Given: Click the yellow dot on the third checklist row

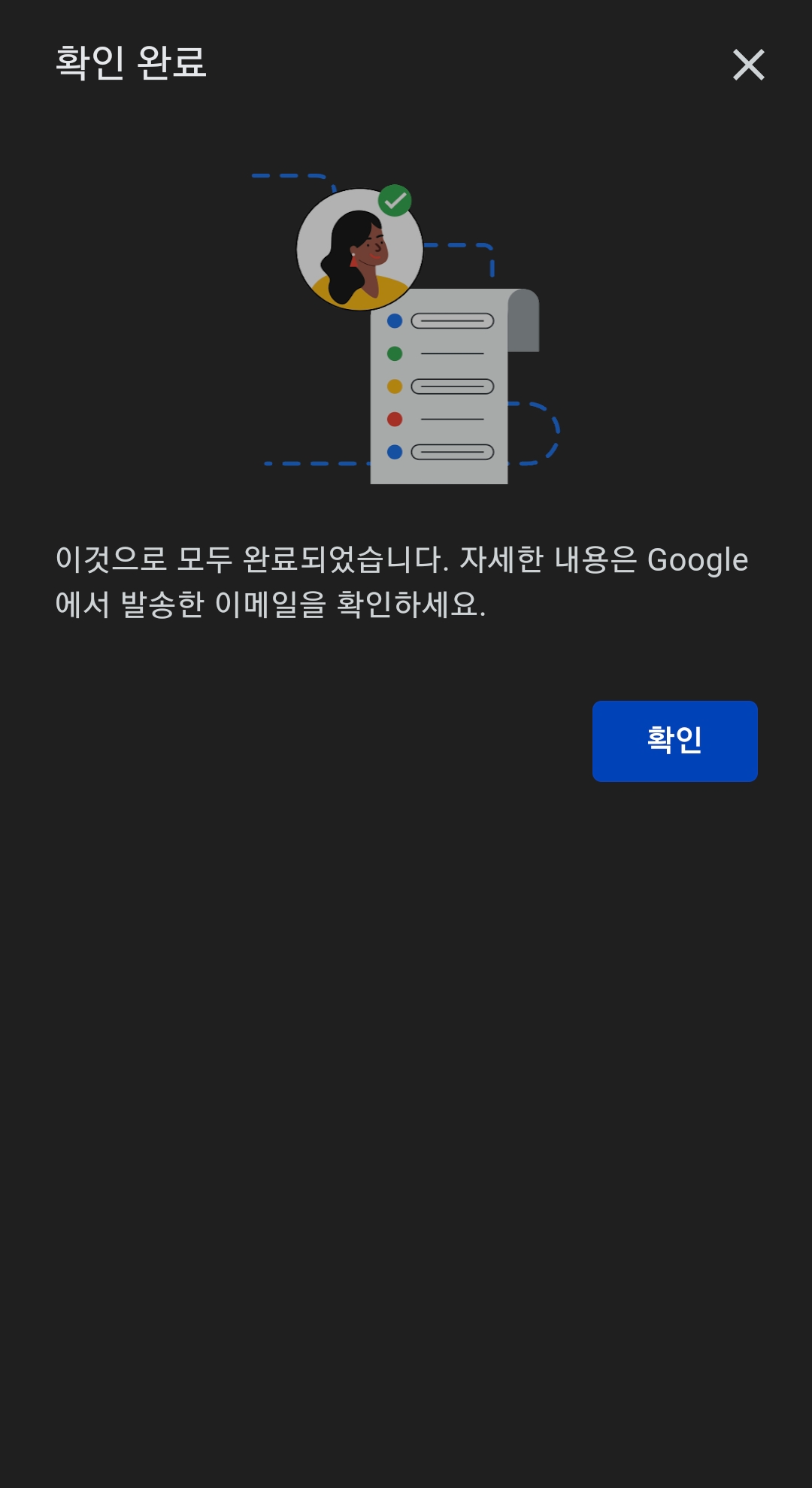Looking at the screenshot, I should coord(393,386).
